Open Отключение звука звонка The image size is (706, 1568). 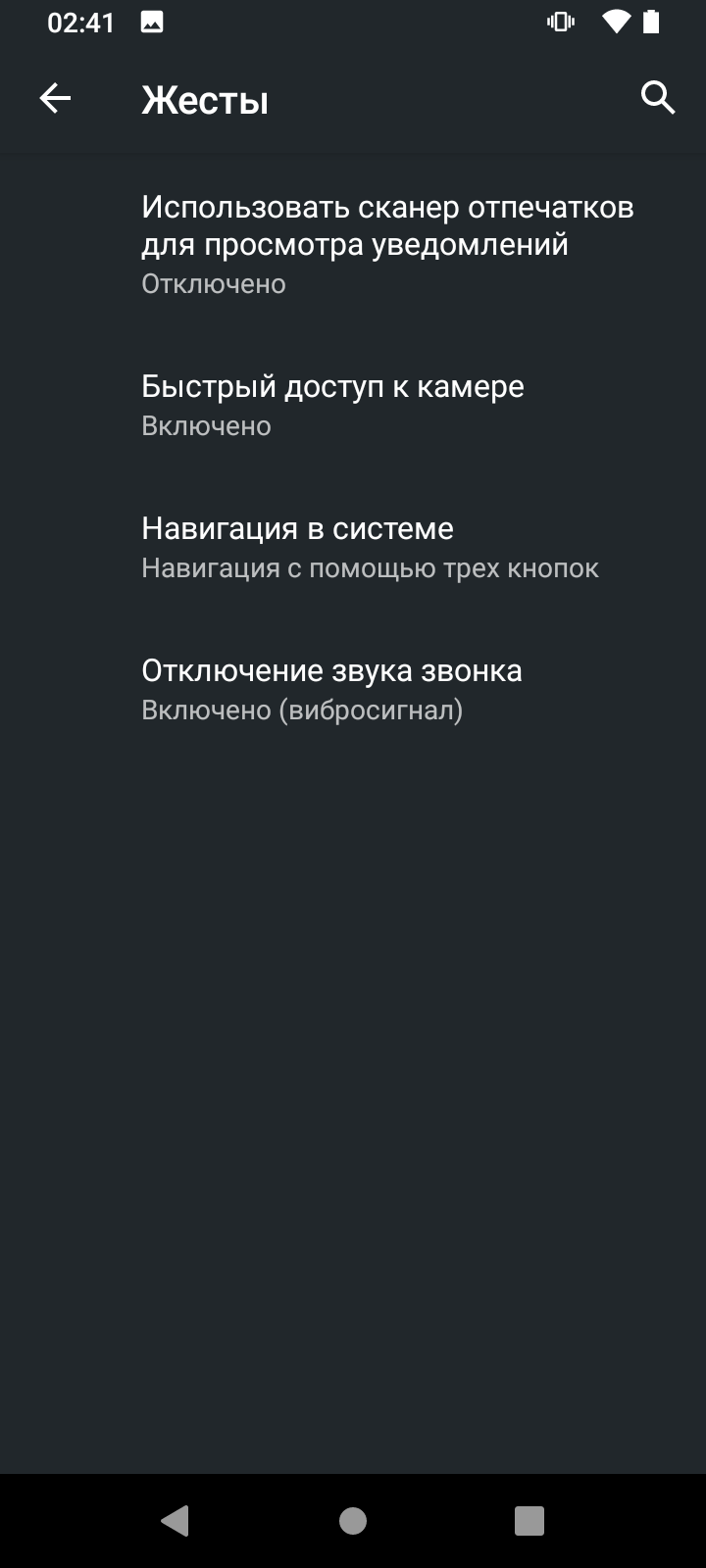tap(331, 689)
